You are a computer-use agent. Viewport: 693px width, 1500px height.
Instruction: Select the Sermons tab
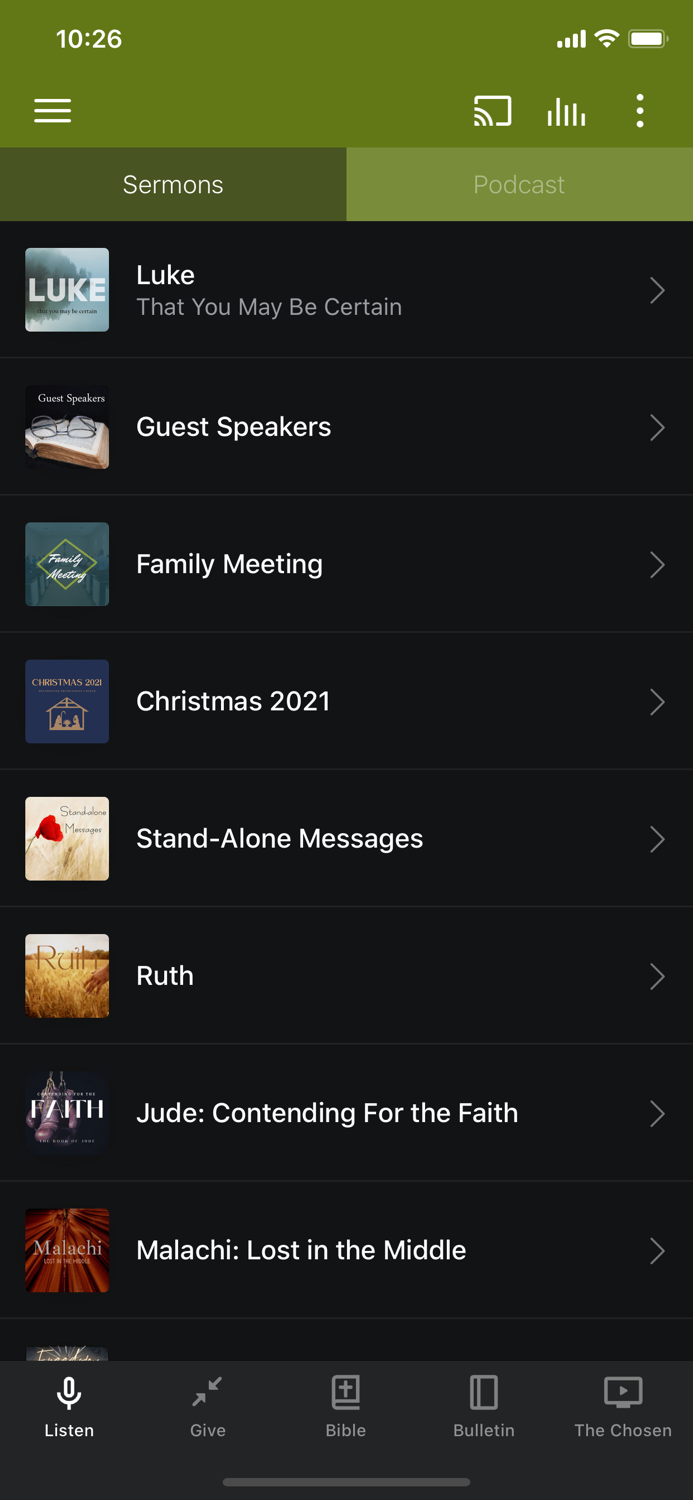coord(173,185)
